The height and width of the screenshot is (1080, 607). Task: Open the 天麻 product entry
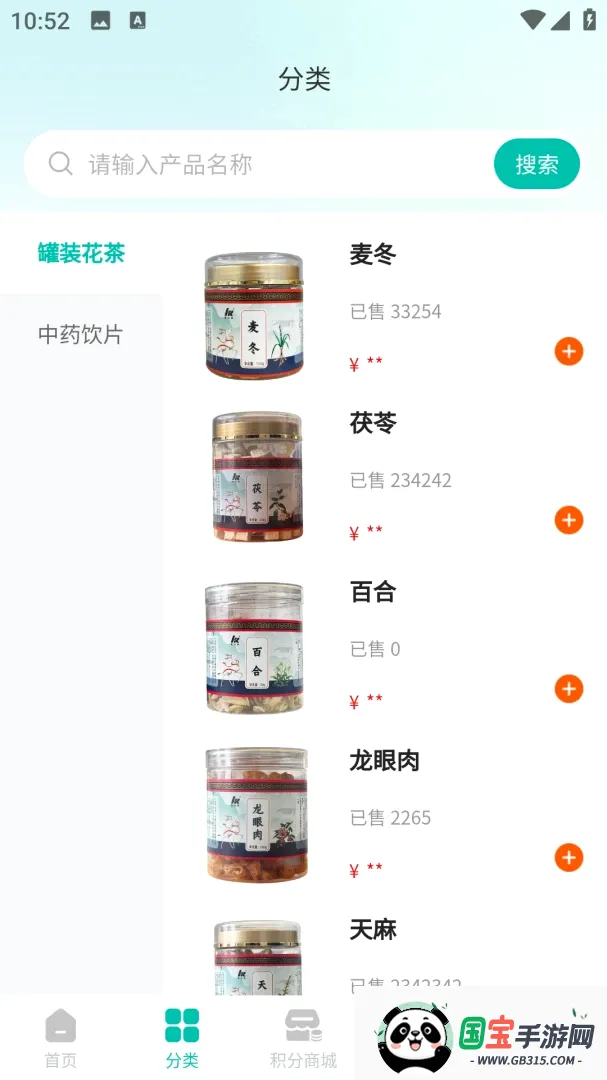tap(372, 930)
